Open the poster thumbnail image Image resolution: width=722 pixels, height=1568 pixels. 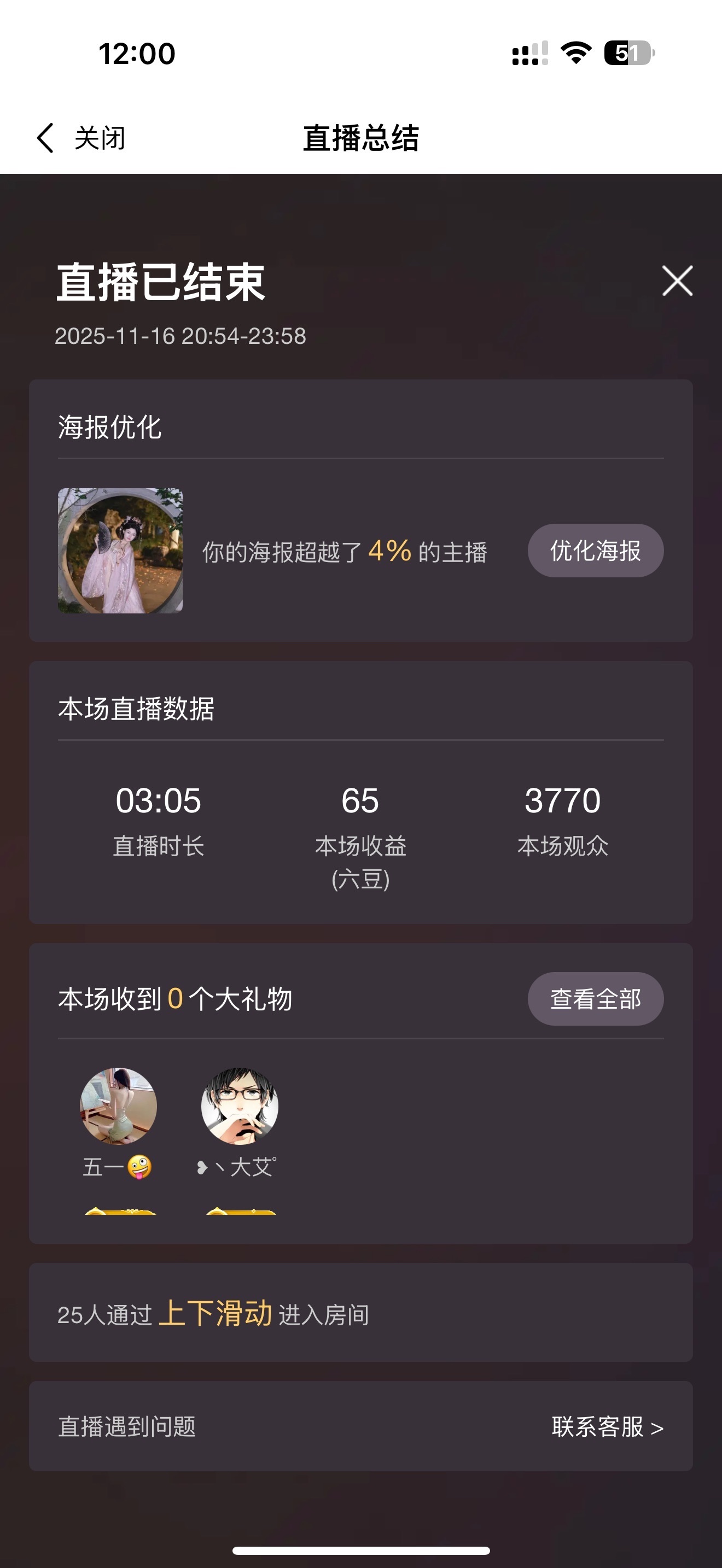[x=119, y=552]
